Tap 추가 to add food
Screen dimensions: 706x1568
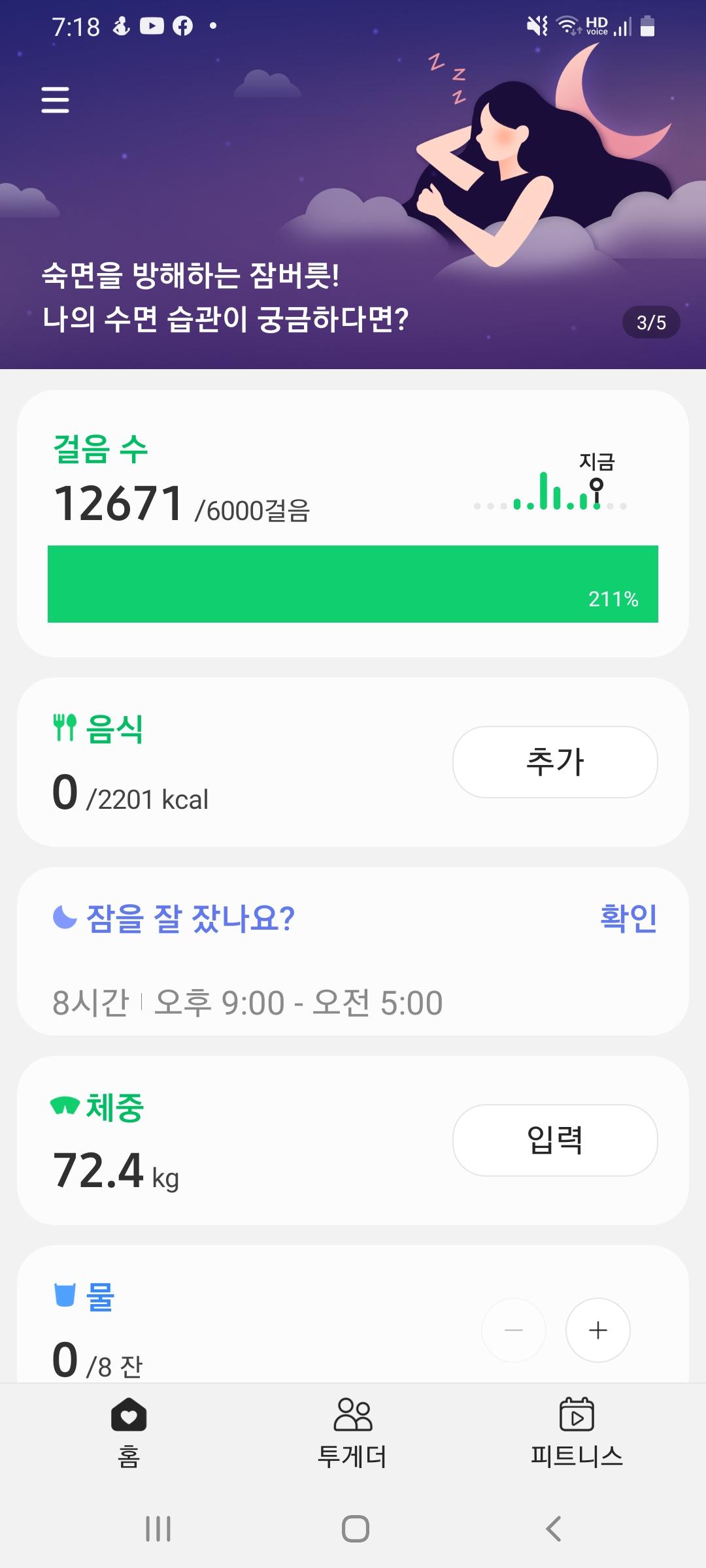tap(555, 762)
